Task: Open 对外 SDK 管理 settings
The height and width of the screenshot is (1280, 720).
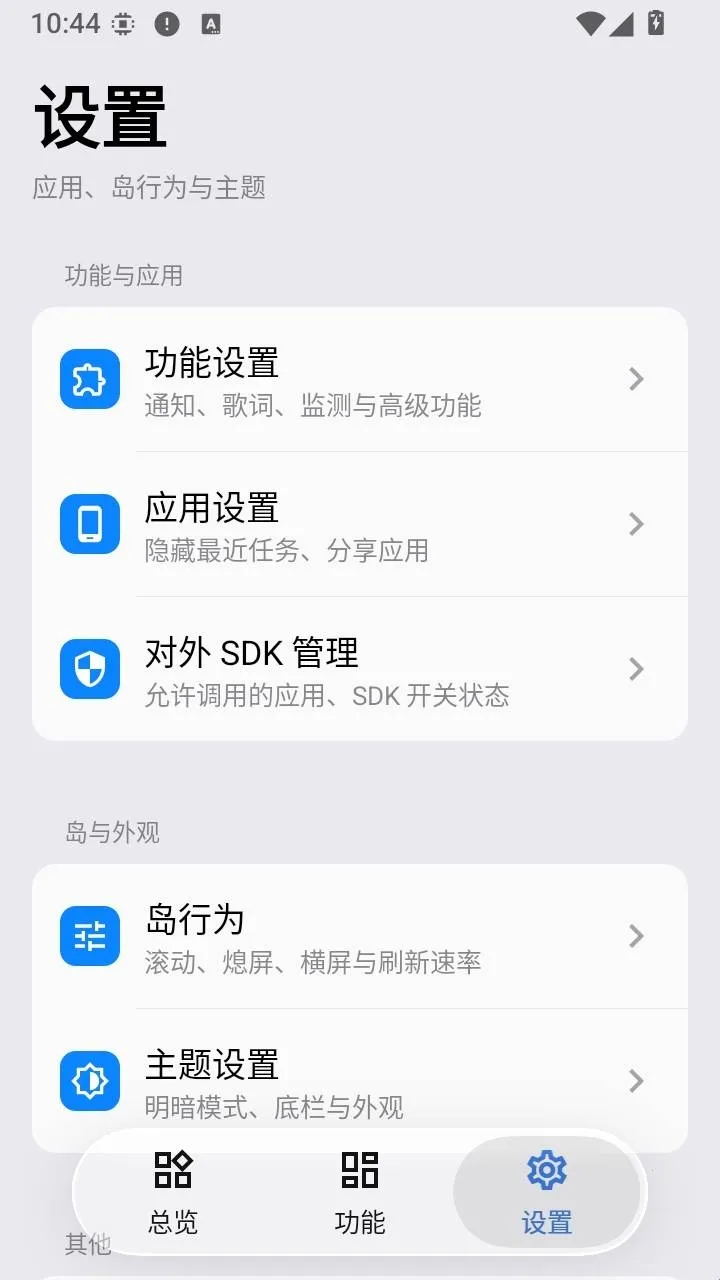Action: [x=360, y=669]
